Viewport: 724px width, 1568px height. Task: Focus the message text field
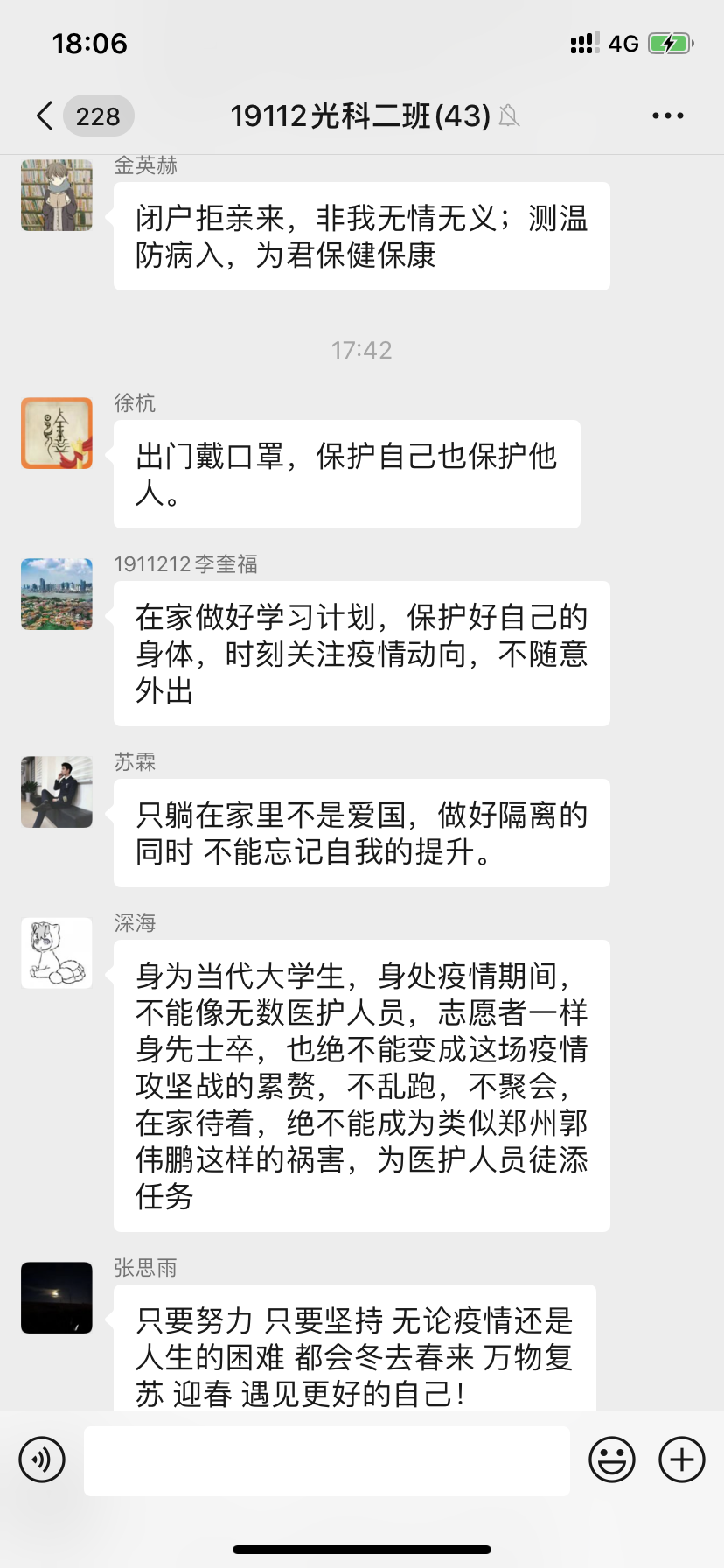[x=326, y=1460]
